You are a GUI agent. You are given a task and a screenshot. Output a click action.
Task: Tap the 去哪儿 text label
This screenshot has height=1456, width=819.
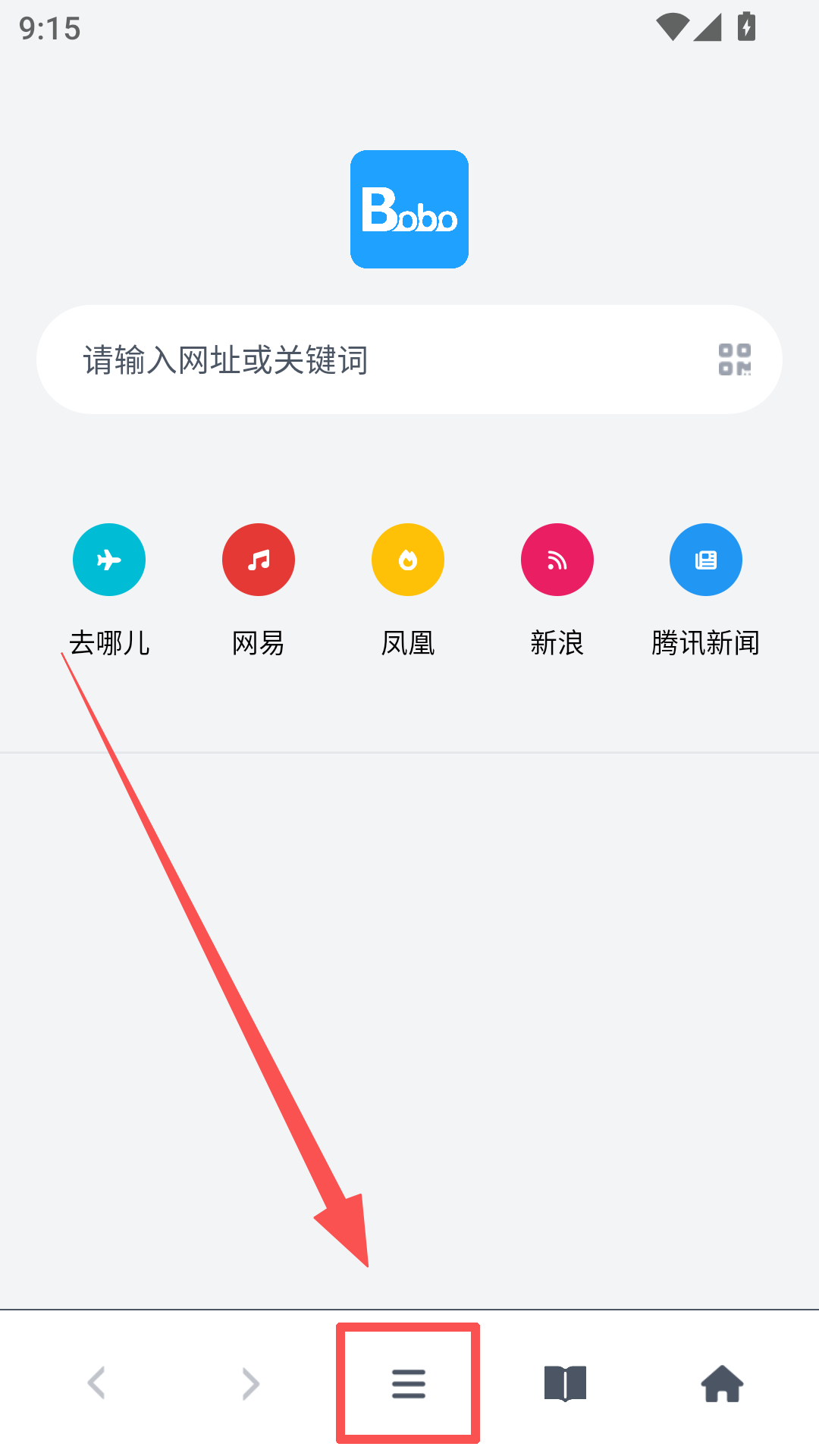(x=108, y=642)
